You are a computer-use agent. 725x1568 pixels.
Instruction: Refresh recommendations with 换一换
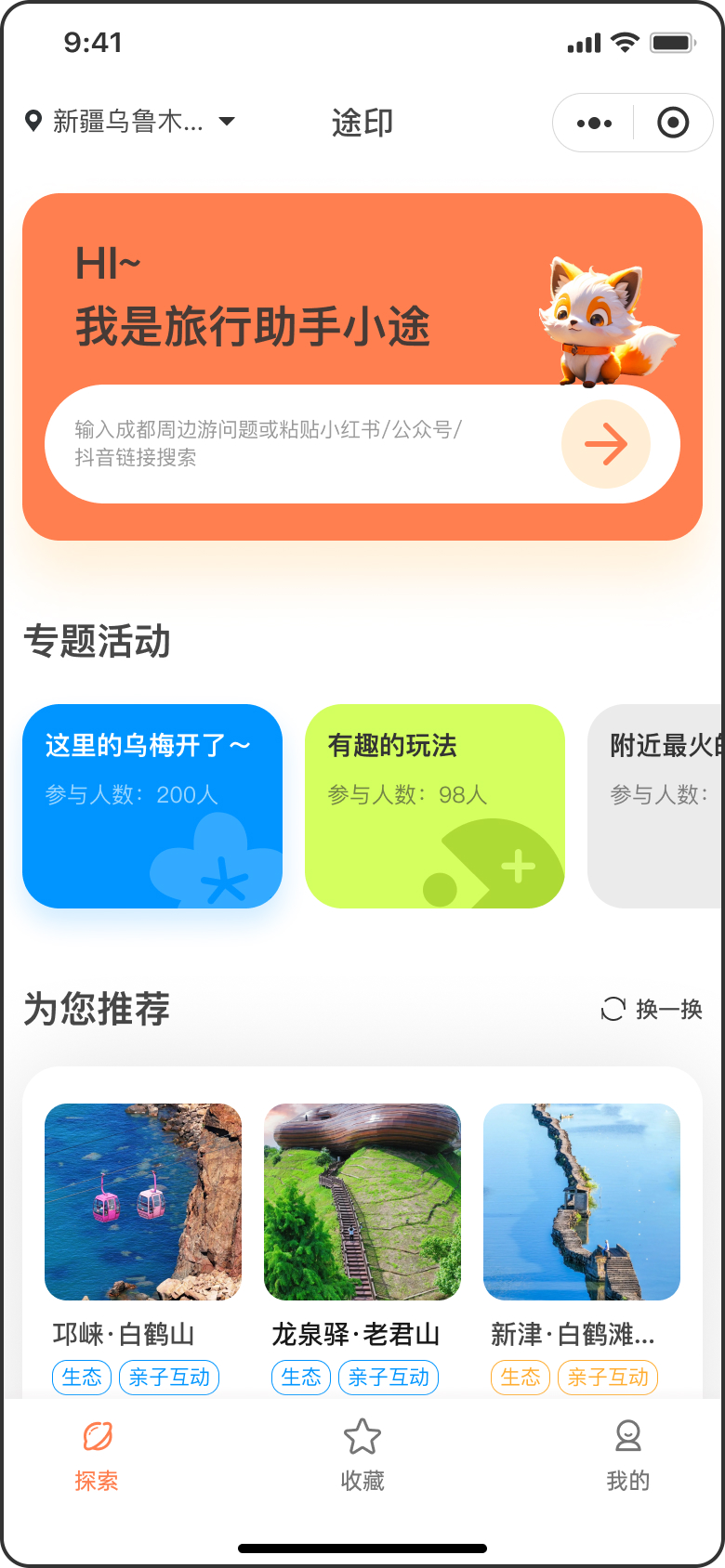pyautogui.click(x=652, y=1009)
